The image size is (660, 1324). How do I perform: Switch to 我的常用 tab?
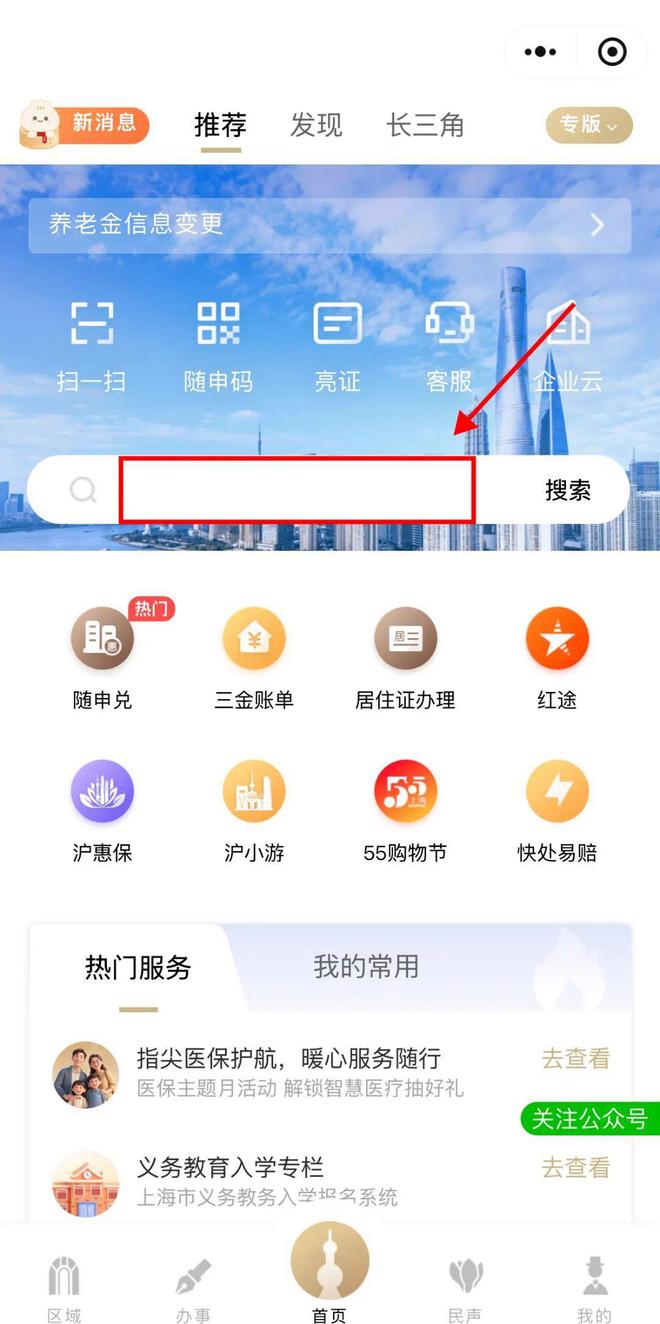pyautogui.click(x=366, y=967)
